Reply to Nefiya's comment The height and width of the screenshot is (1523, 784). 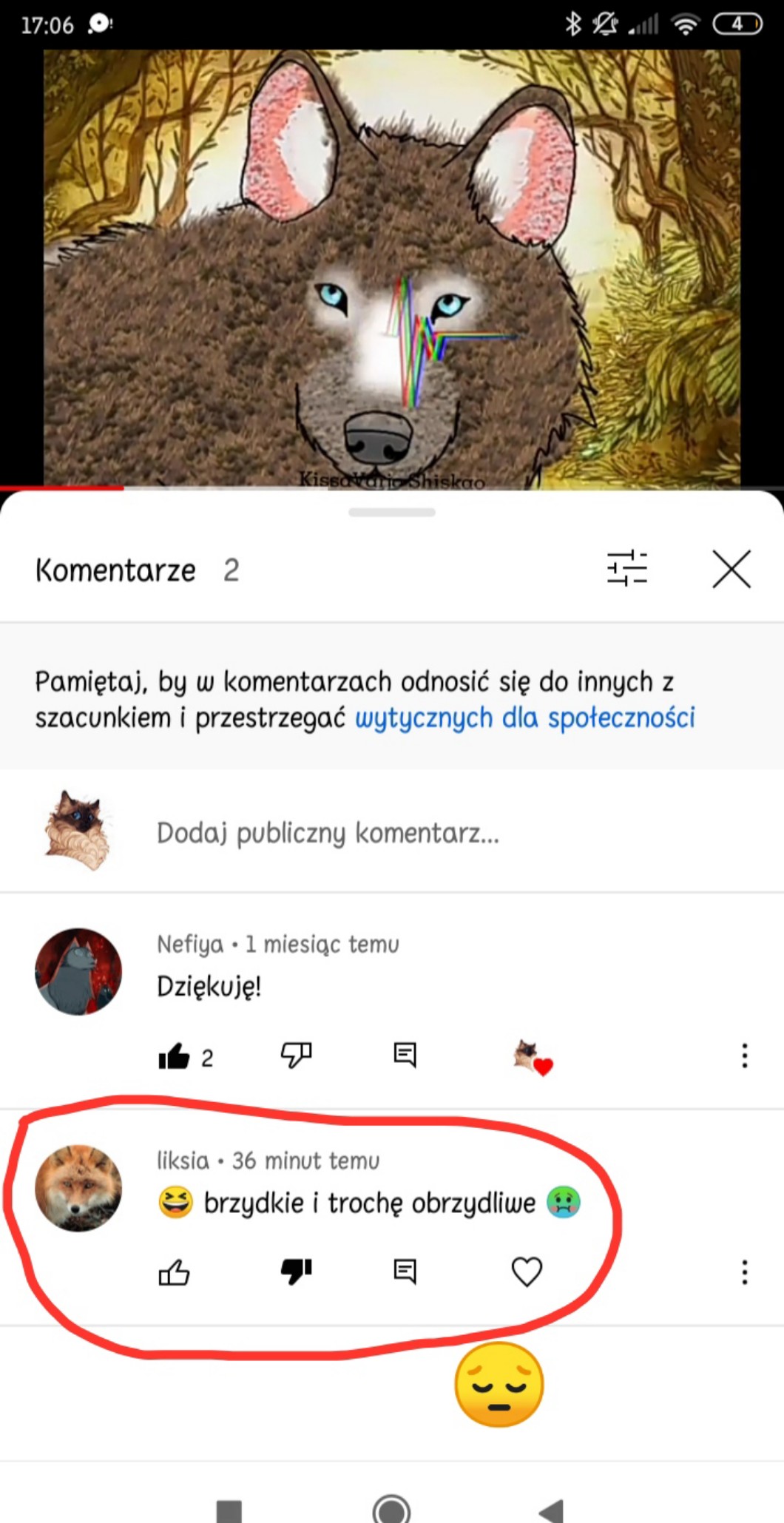click(x=405, y=1055)
